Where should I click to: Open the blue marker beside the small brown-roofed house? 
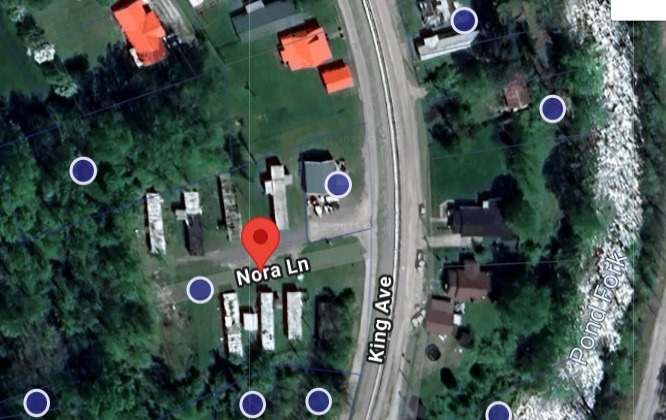click(552, 108)
